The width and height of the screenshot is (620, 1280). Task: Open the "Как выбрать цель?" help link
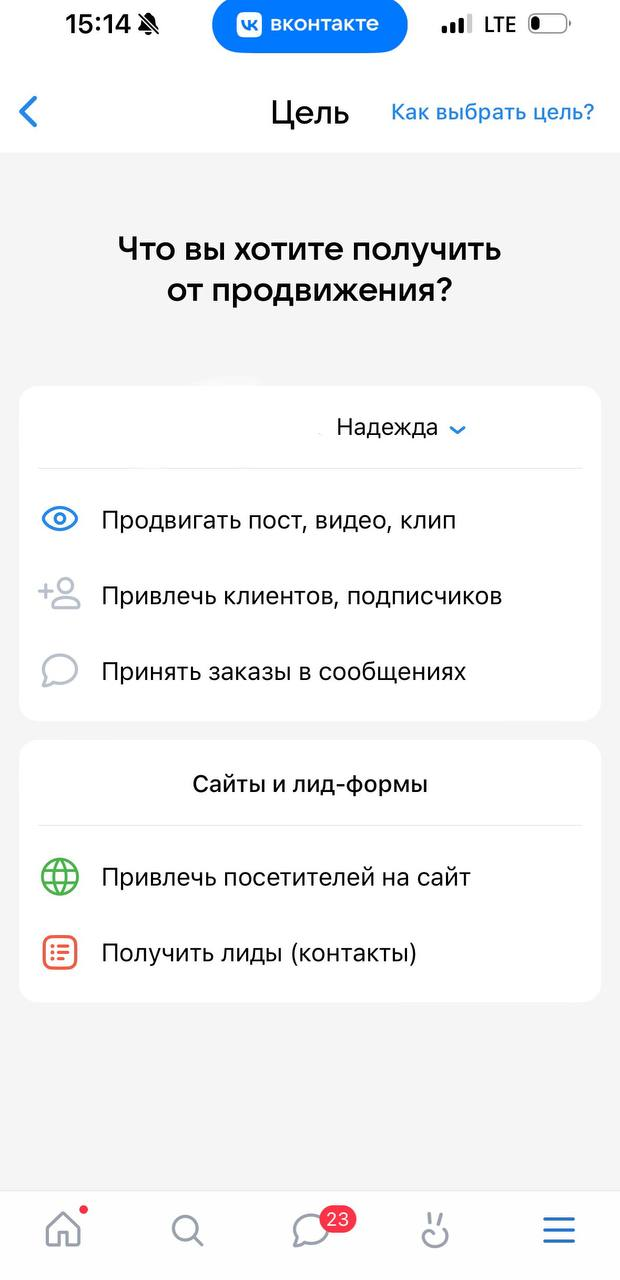coord(492,112)
